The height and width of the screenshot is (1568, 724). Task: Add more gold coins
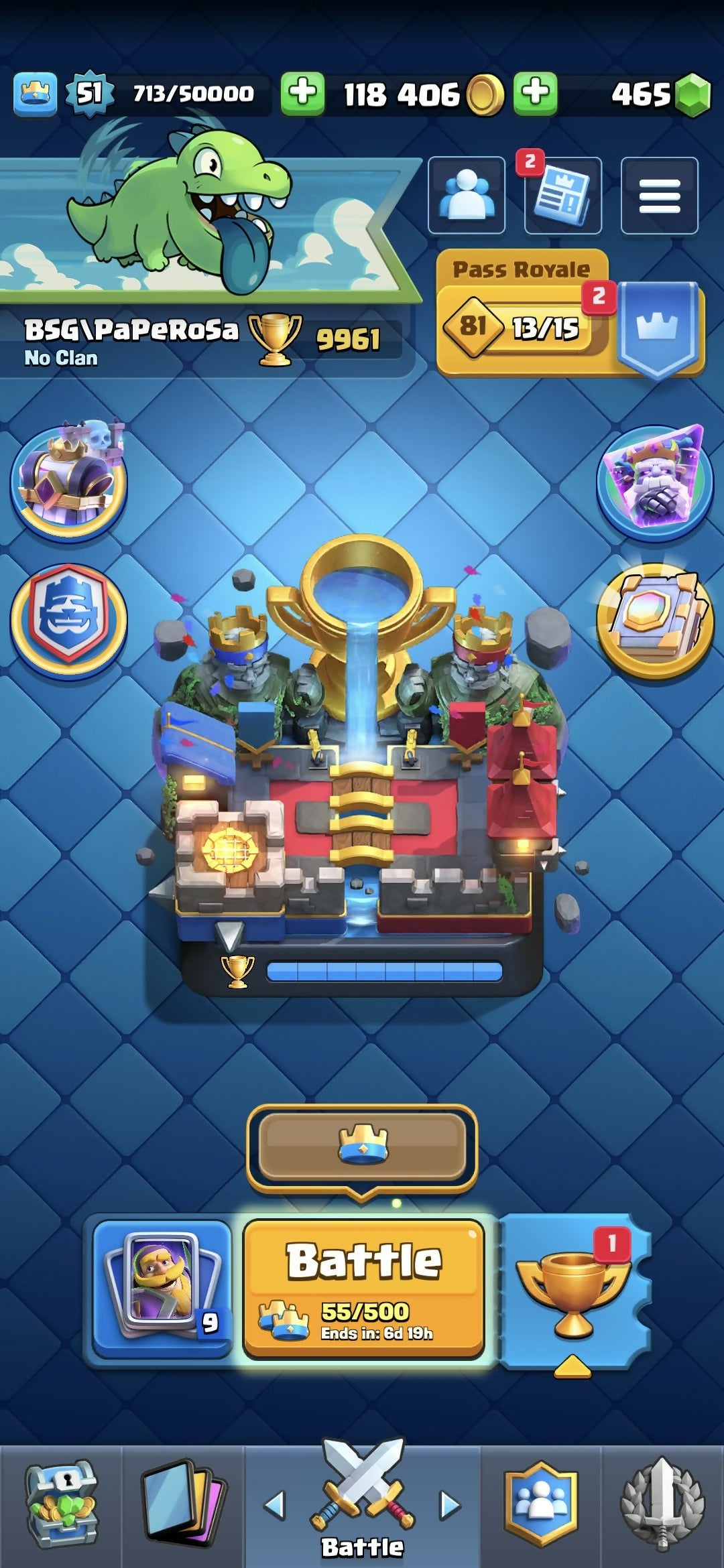point(535,93)
